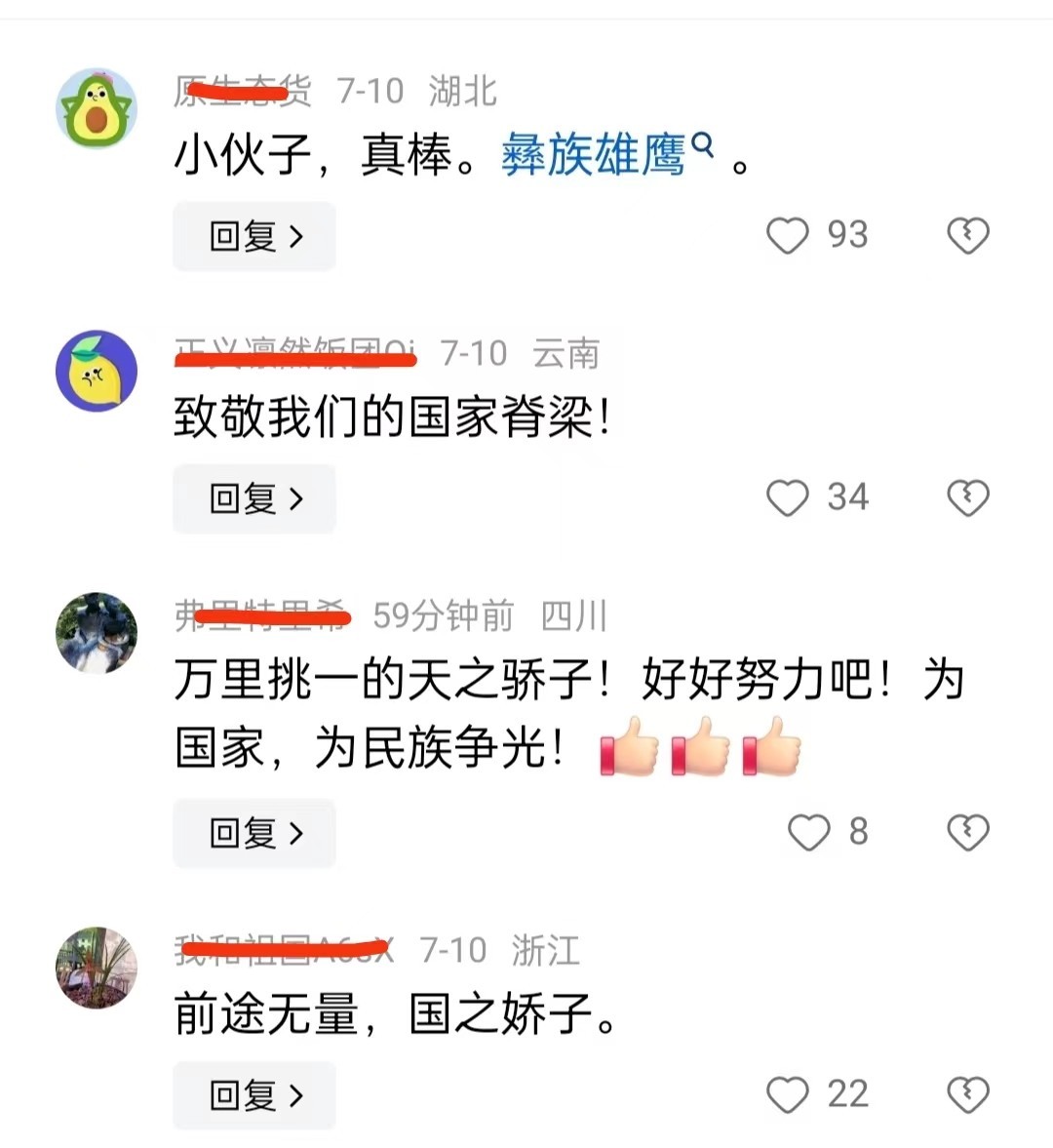The height and width of the screenshot is (1148, 1053).
Task: Like the 致敬我们的国家脊梁 comment
Action: tap(788, 497)
